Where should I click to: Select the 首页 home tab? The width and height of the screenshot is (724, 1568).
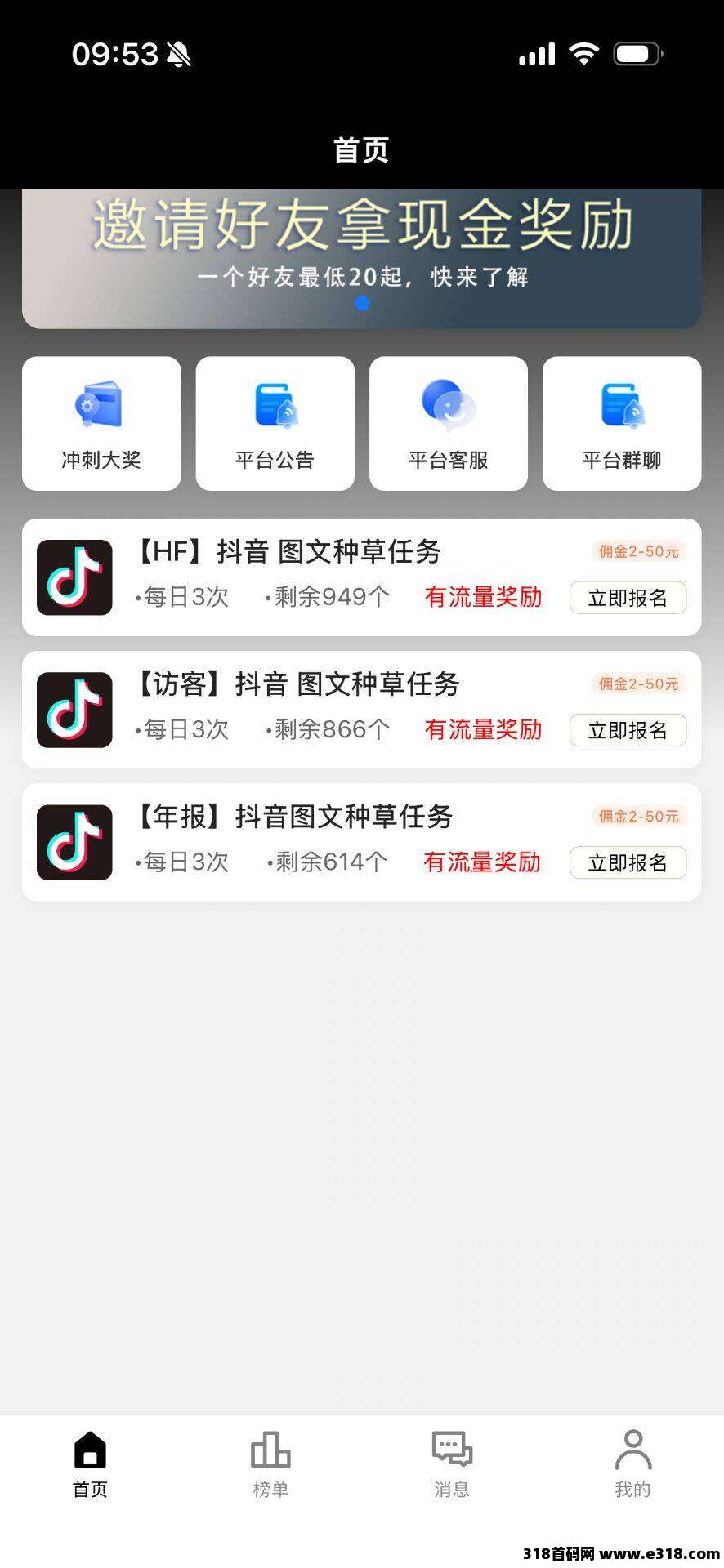(x=90, y=1462)
